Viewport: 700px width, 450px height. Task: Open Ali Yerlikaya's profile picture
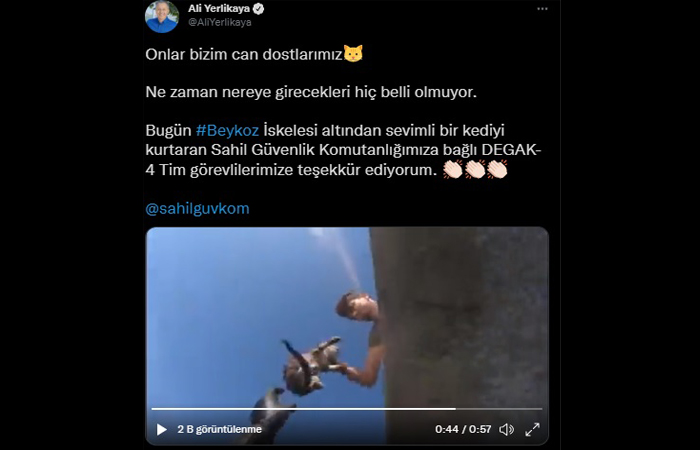pyautogui.click(x=162, y=16)
